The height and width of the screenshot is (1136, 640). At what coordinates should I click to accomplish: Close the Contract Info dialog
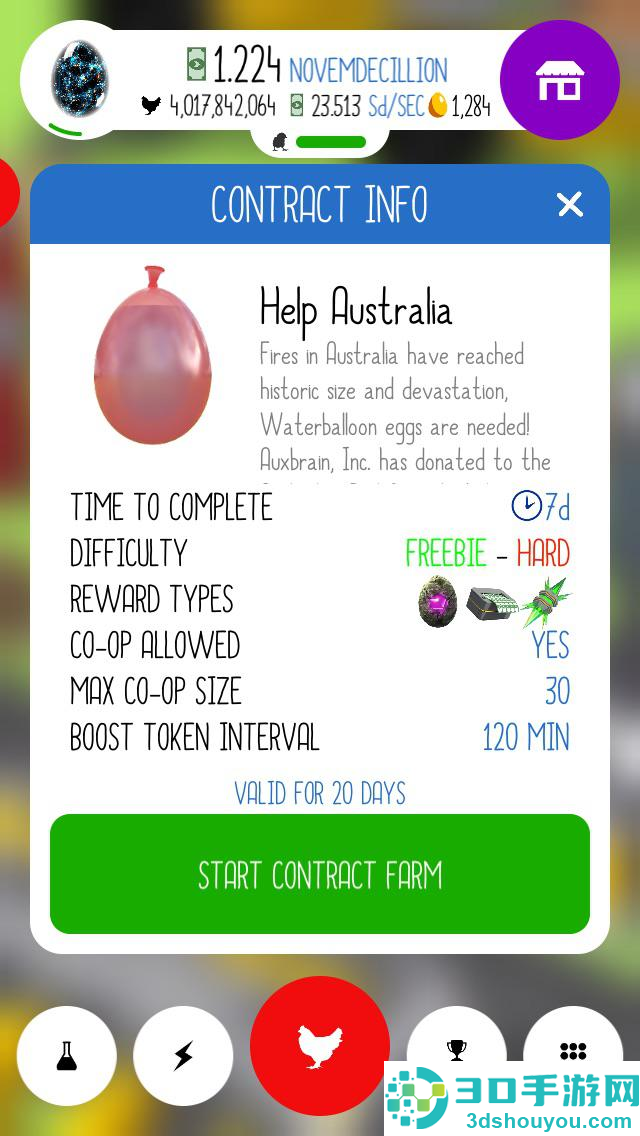click(570, 205)
